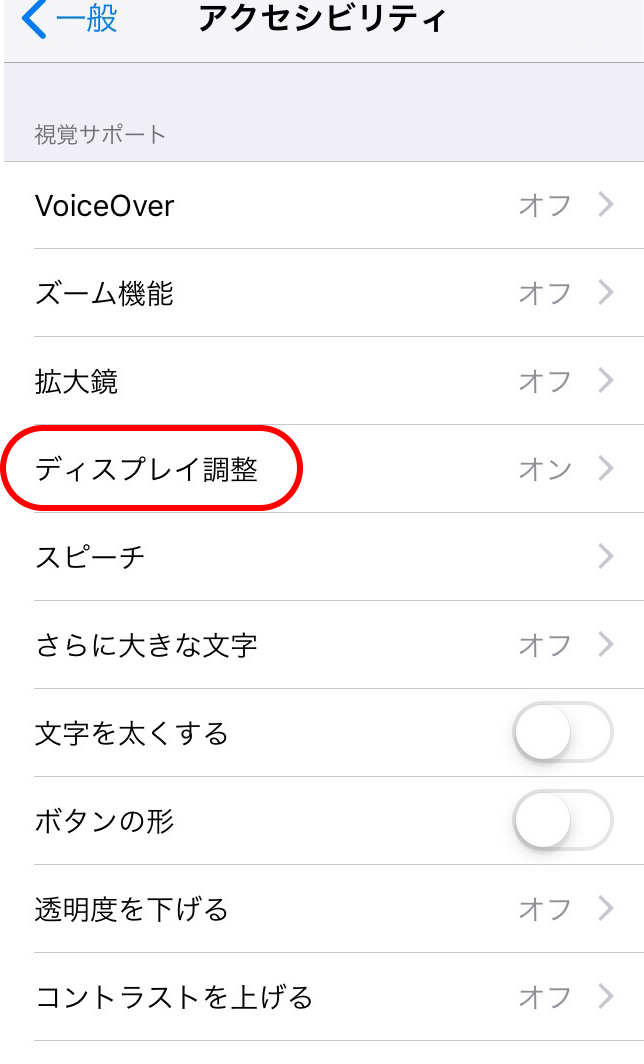This screenshot has height=1064, width=644.
Task: Open コントラストを上げる settings
Action: pos(322,997)
